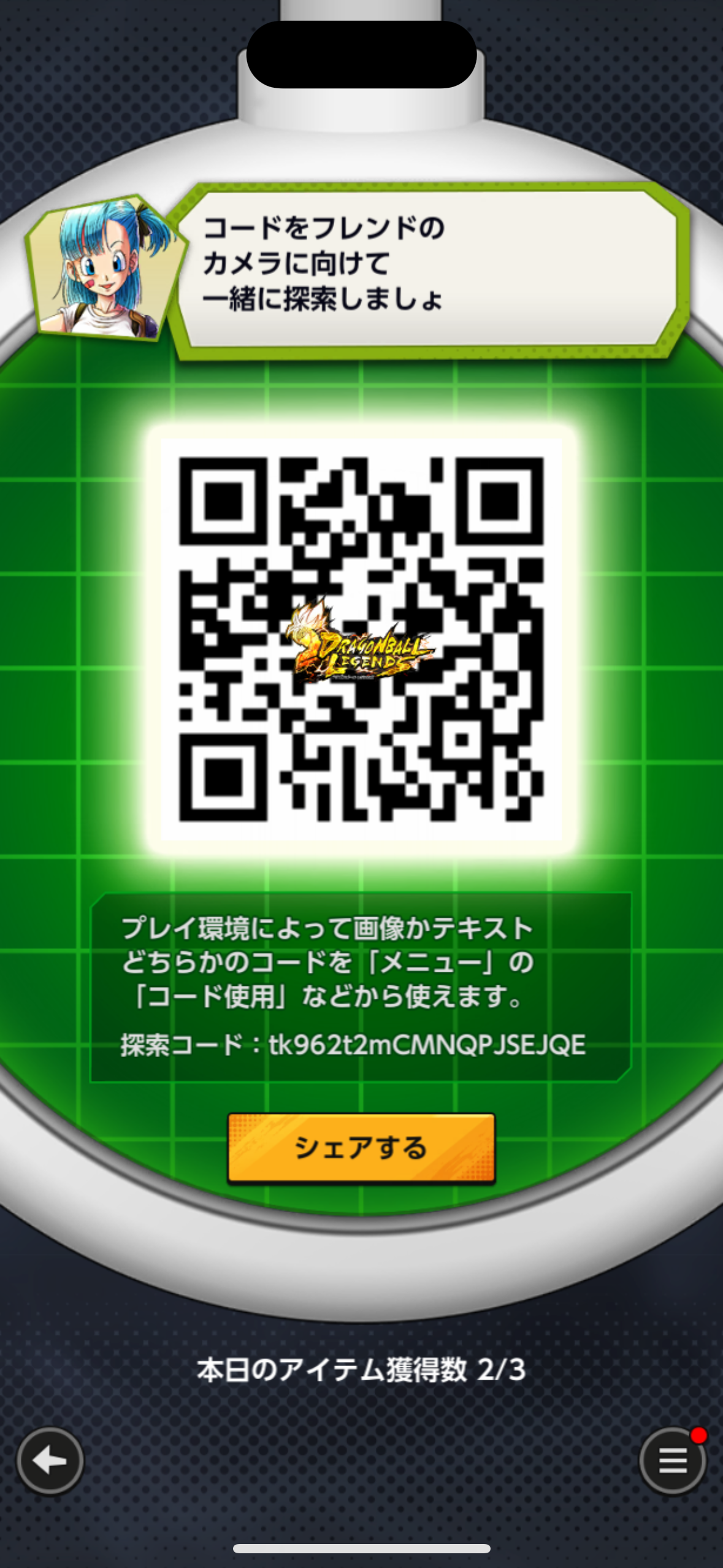Viewport: 723px width, 1568px height.
Task: Go back with the arrow button
Action: 50,1461
